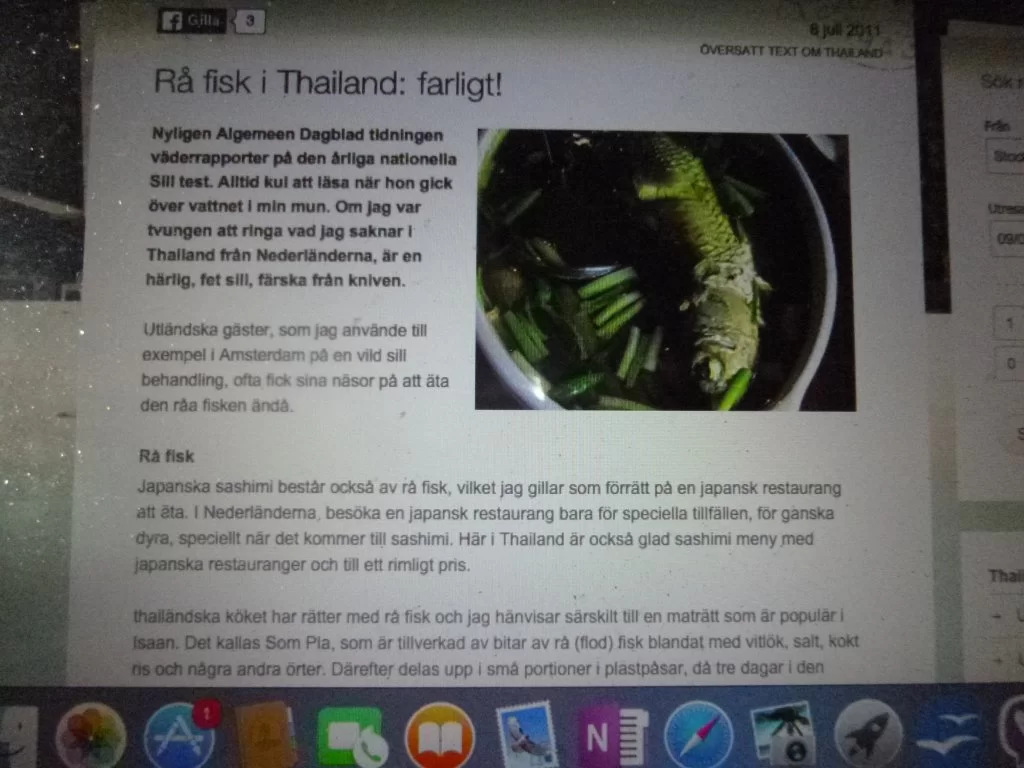The width and height of the screenshot is (1024, 768).
Task: Open Launchpad rocket icon
Action: point(867,737)
